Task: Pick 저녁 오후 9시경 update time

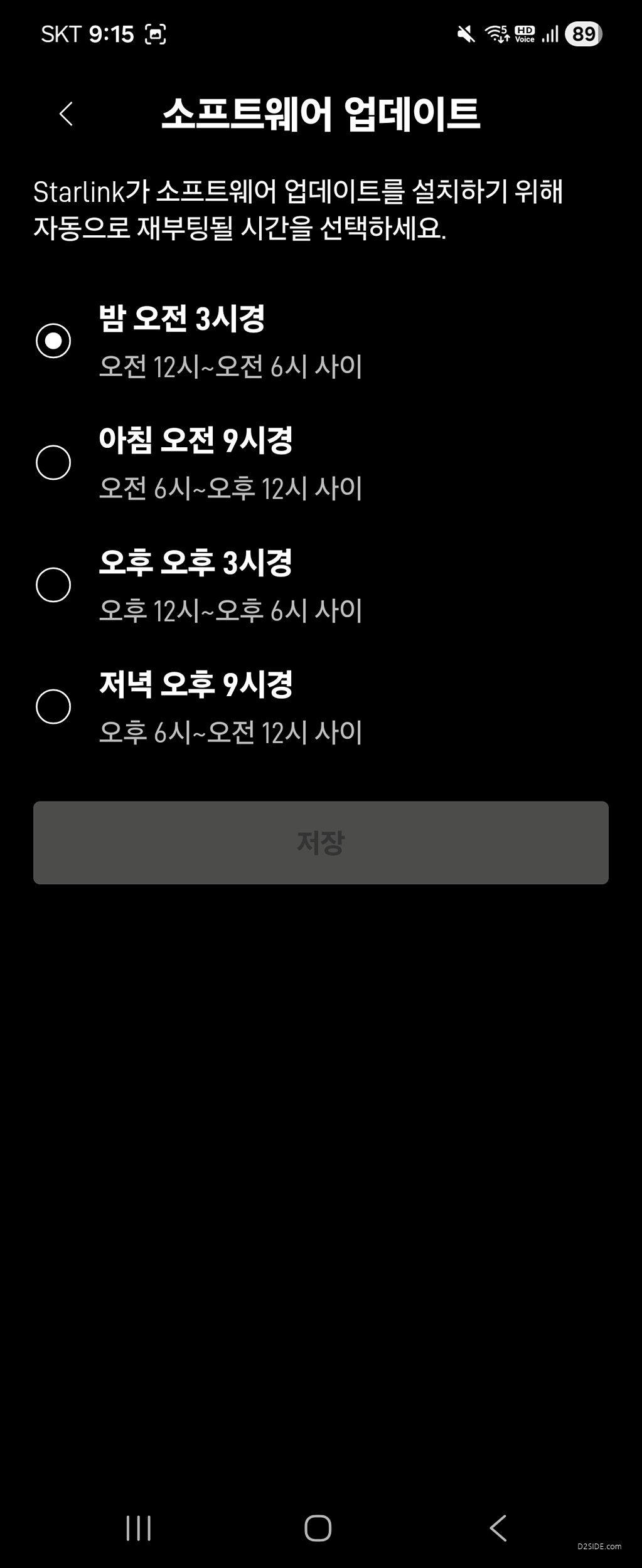Action: pyautogui.click(x=53, y=706)
